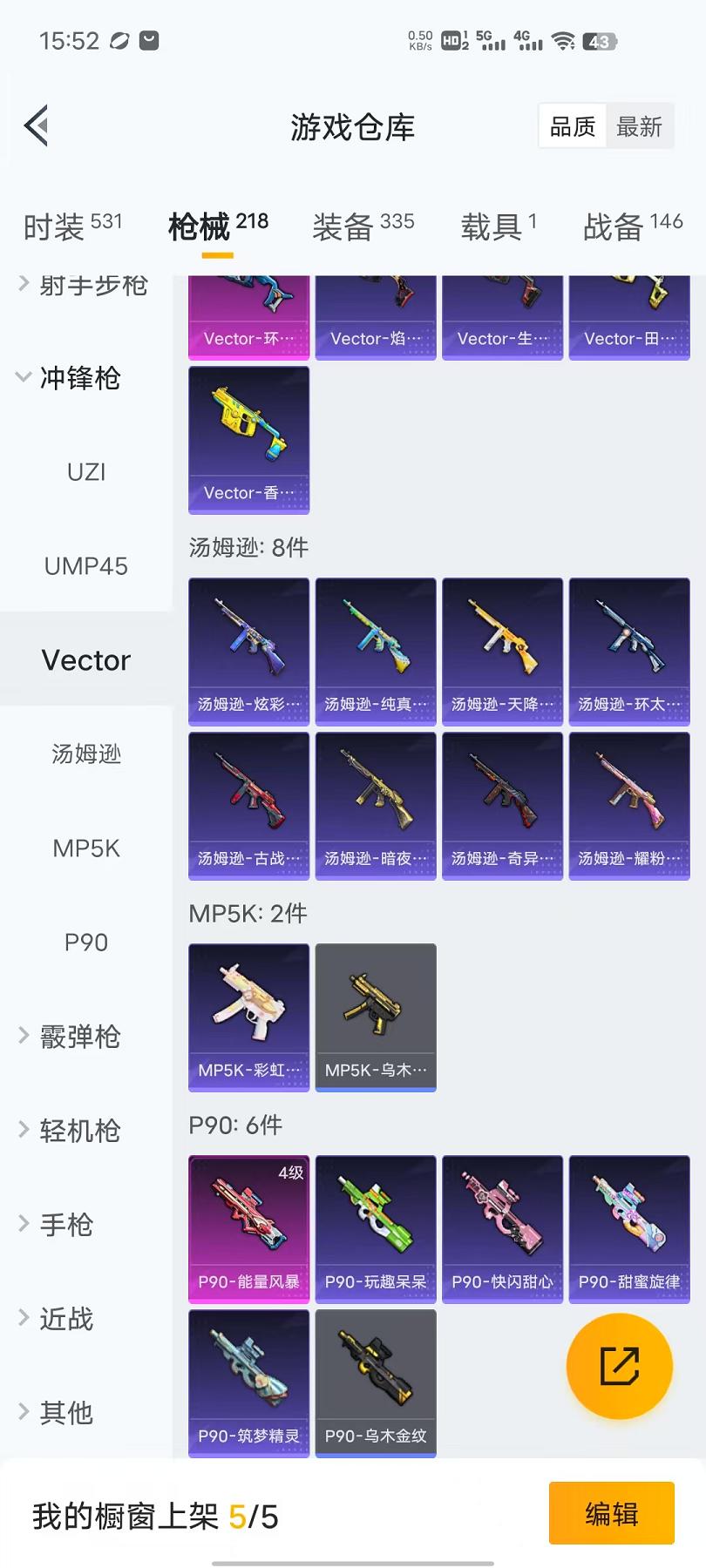The image size is (706, 1568).
Task: Switch to the 战备 tab
Action: 632,226
